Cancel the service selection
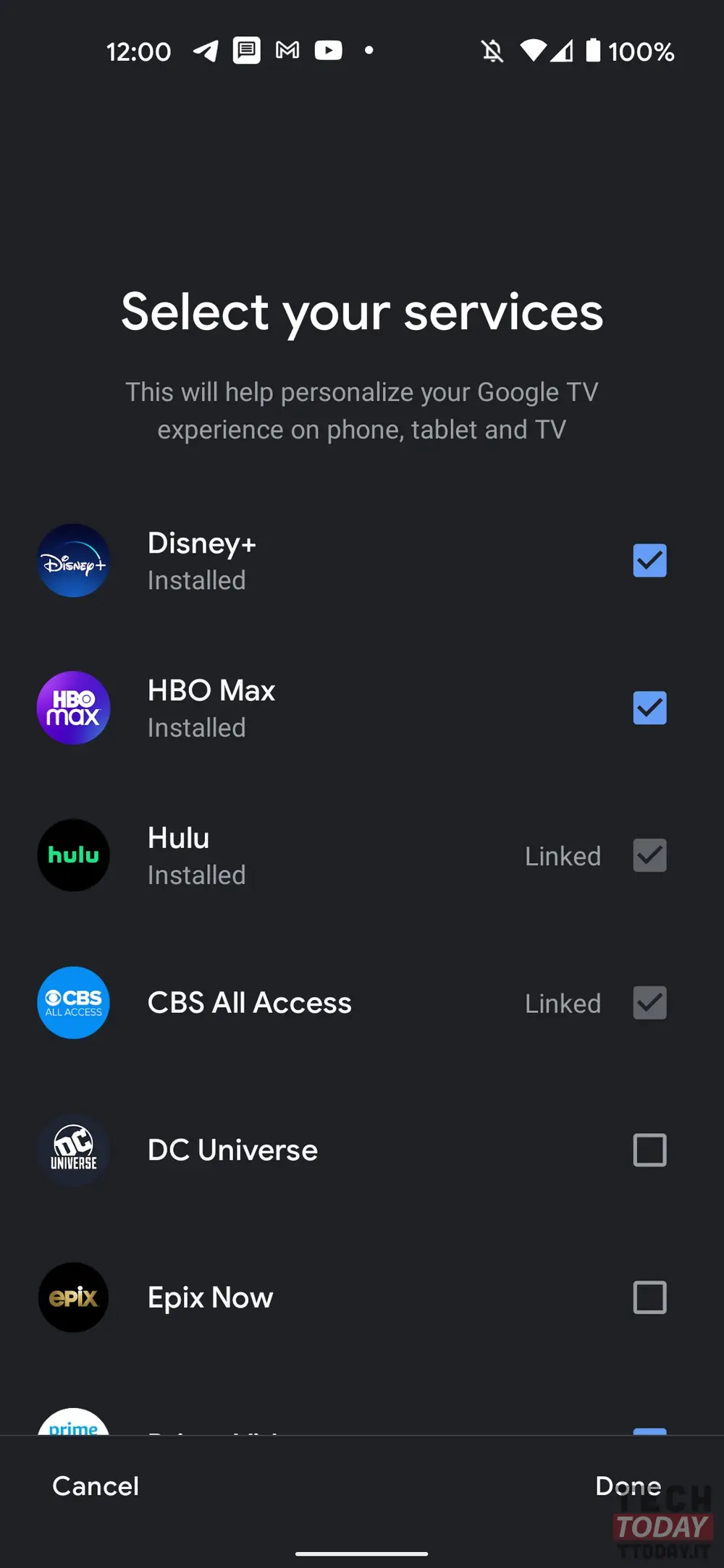724x1568 pixels. click(x=96, y=1486)
